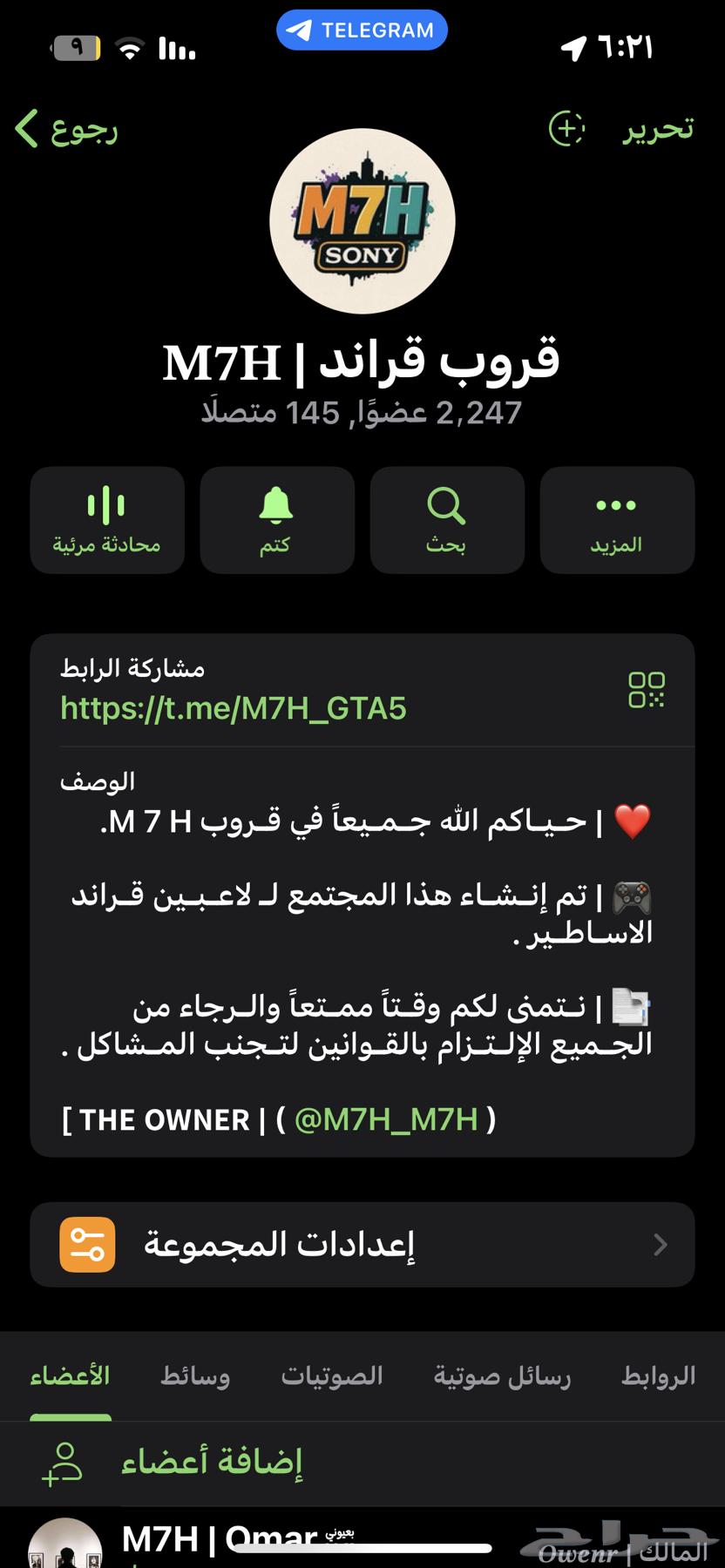Go back using the رجوع button

coord(67,129)
